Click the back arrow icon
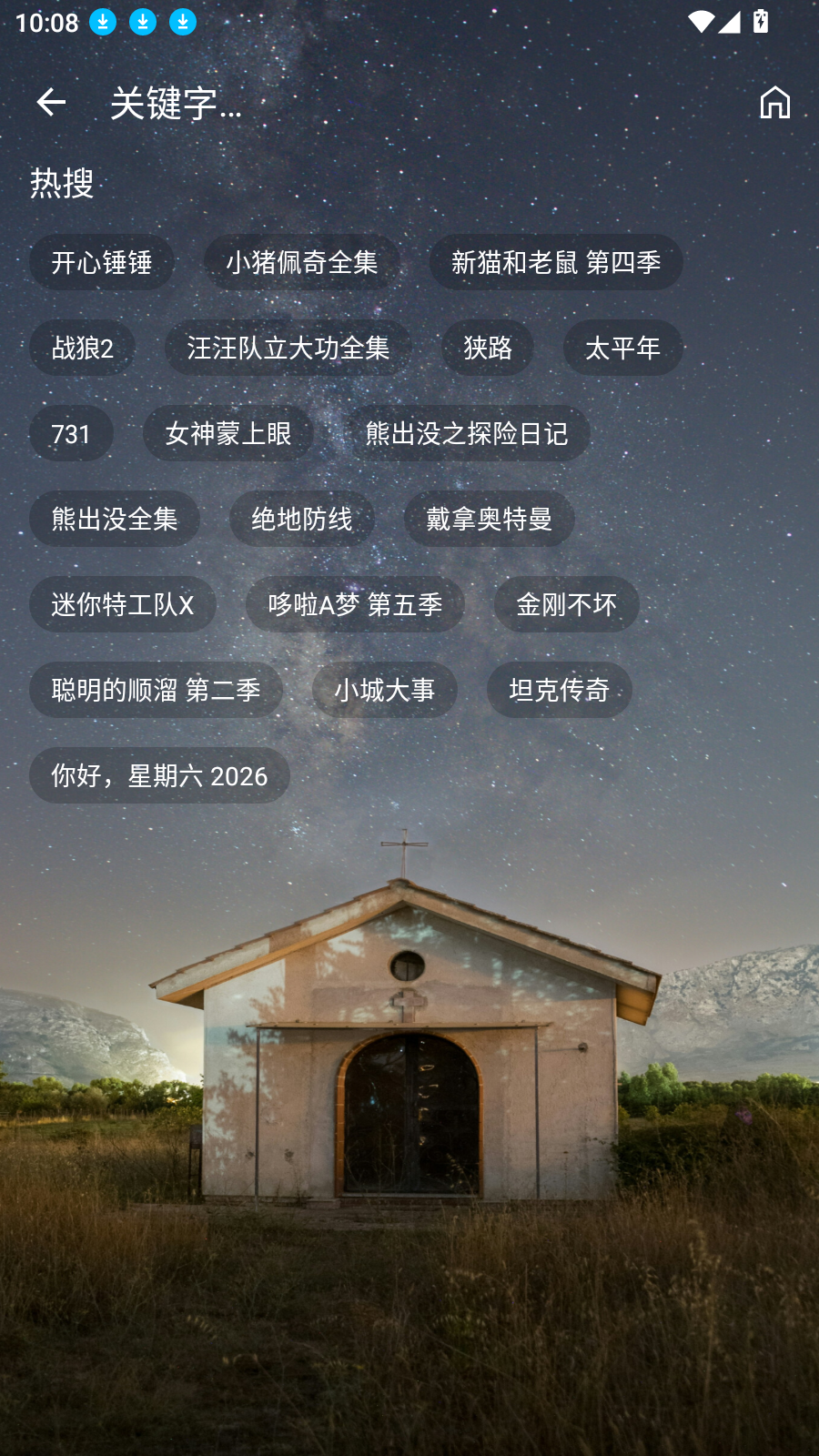The height and width of the screenshot is (1456, 819). [51, 102]
